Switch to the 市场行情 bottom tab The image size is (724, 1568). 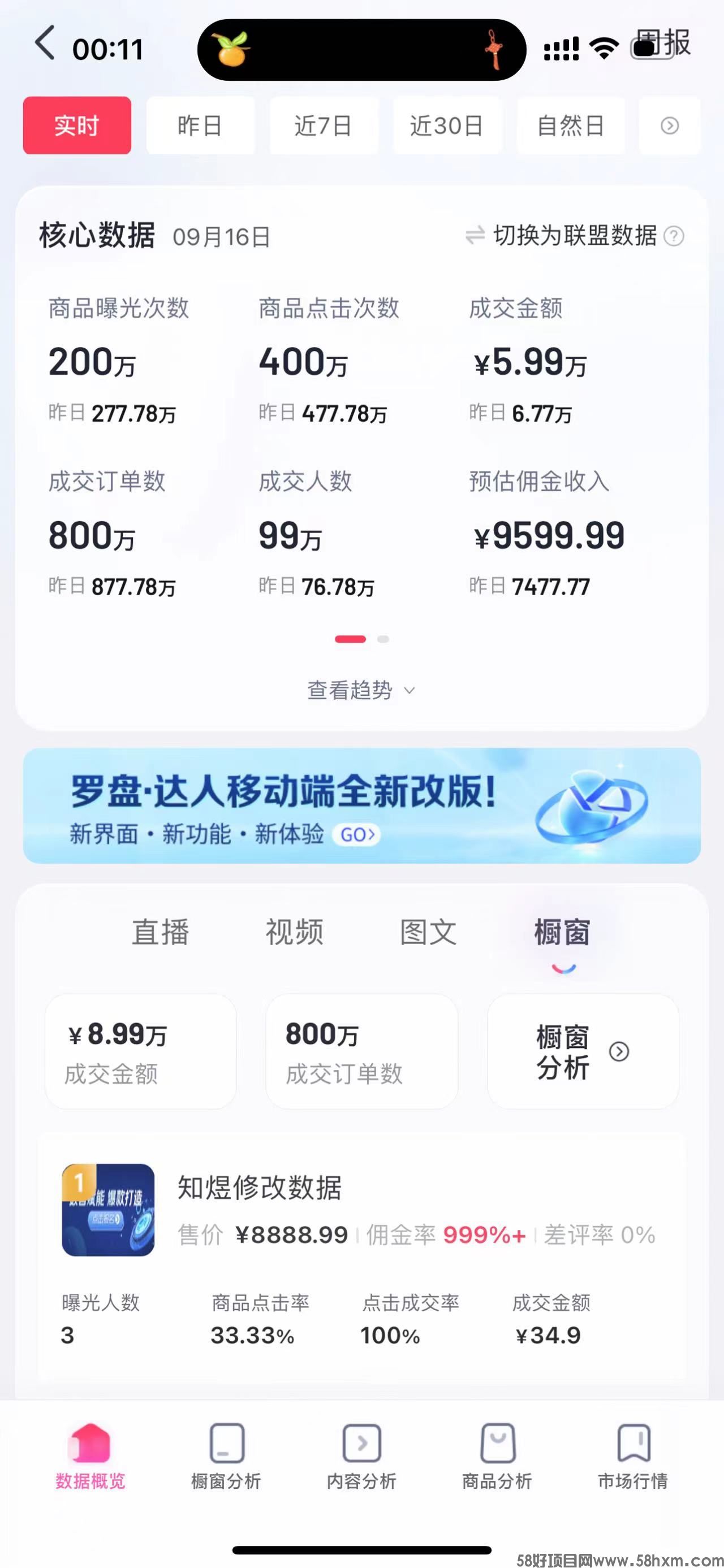(x=633, y=1456)
